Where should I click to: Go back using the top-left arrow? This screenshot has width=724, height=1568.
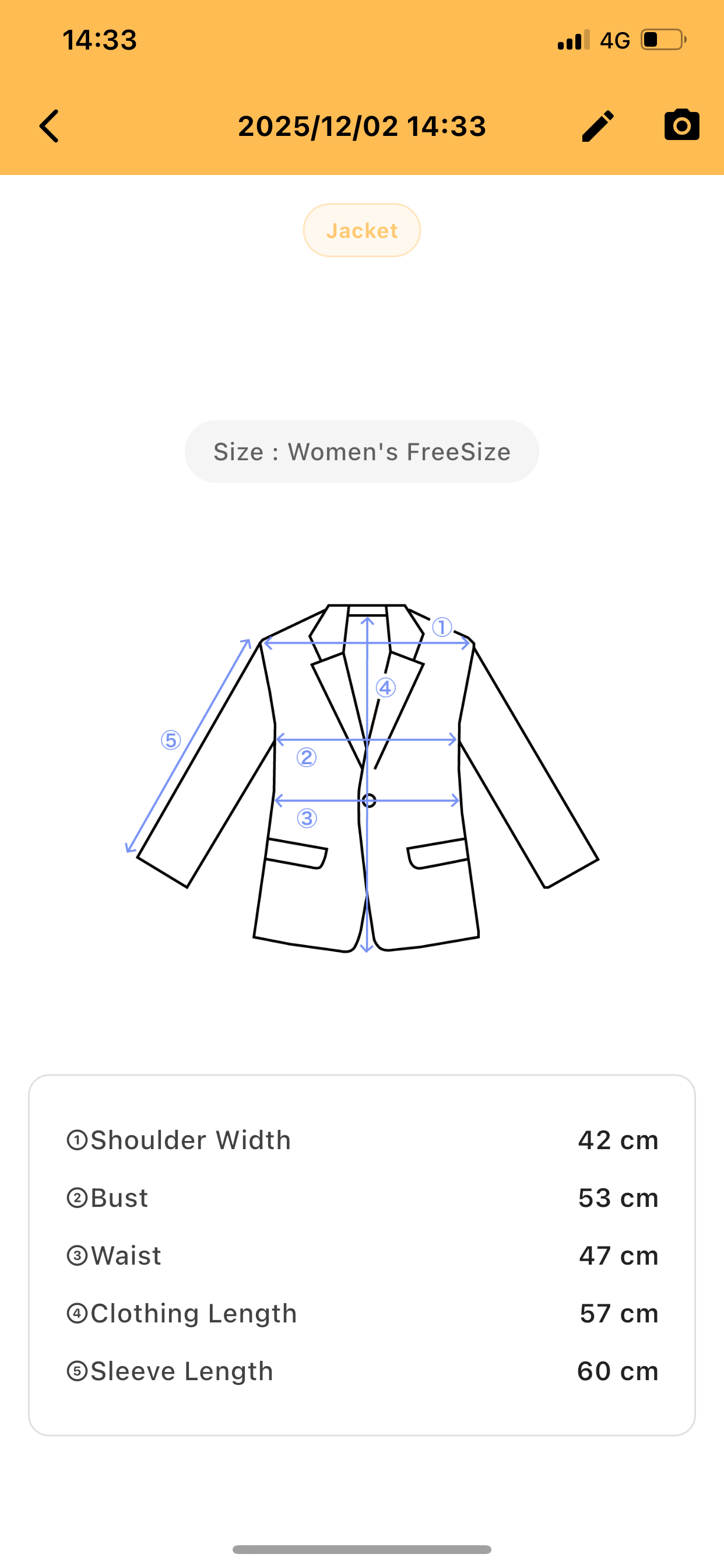point(50,126)
